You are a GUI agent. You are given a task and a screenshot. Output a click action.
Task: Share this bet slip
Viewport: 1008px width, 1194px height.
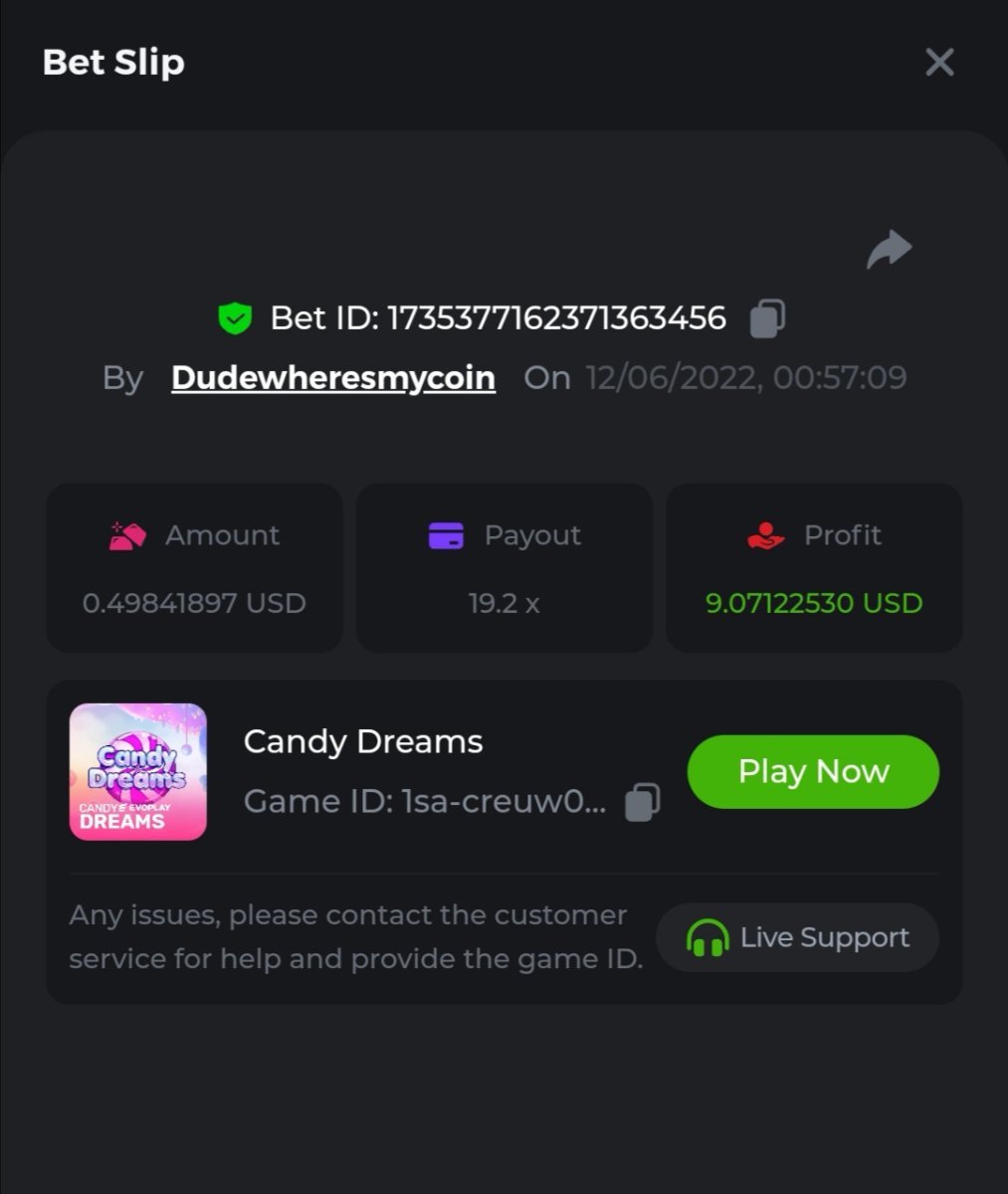[889, 250]
